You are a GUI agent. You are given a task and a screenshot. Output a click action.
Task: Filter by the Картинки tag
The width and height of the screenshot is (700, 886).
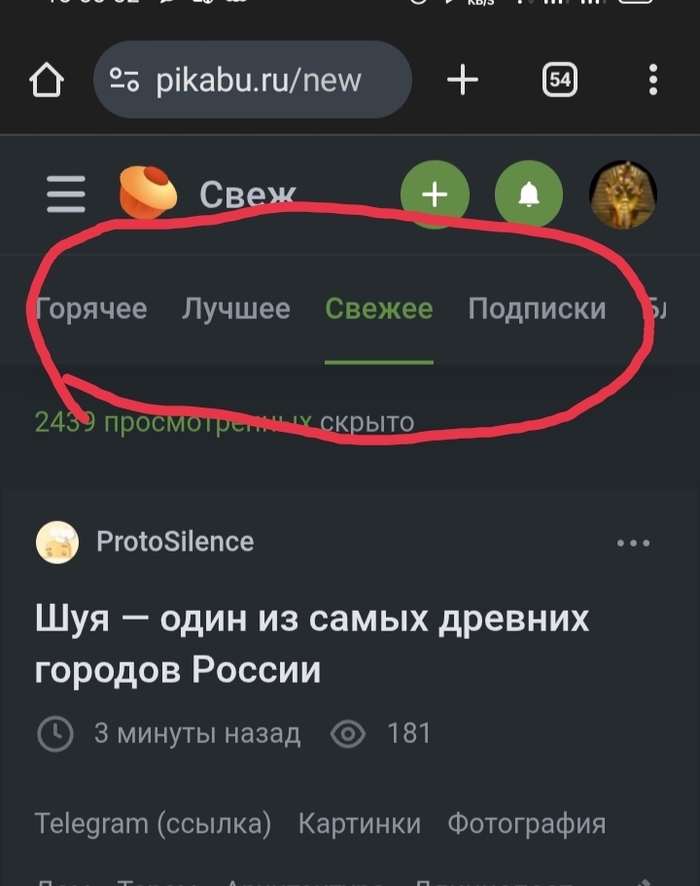[359, 824]
